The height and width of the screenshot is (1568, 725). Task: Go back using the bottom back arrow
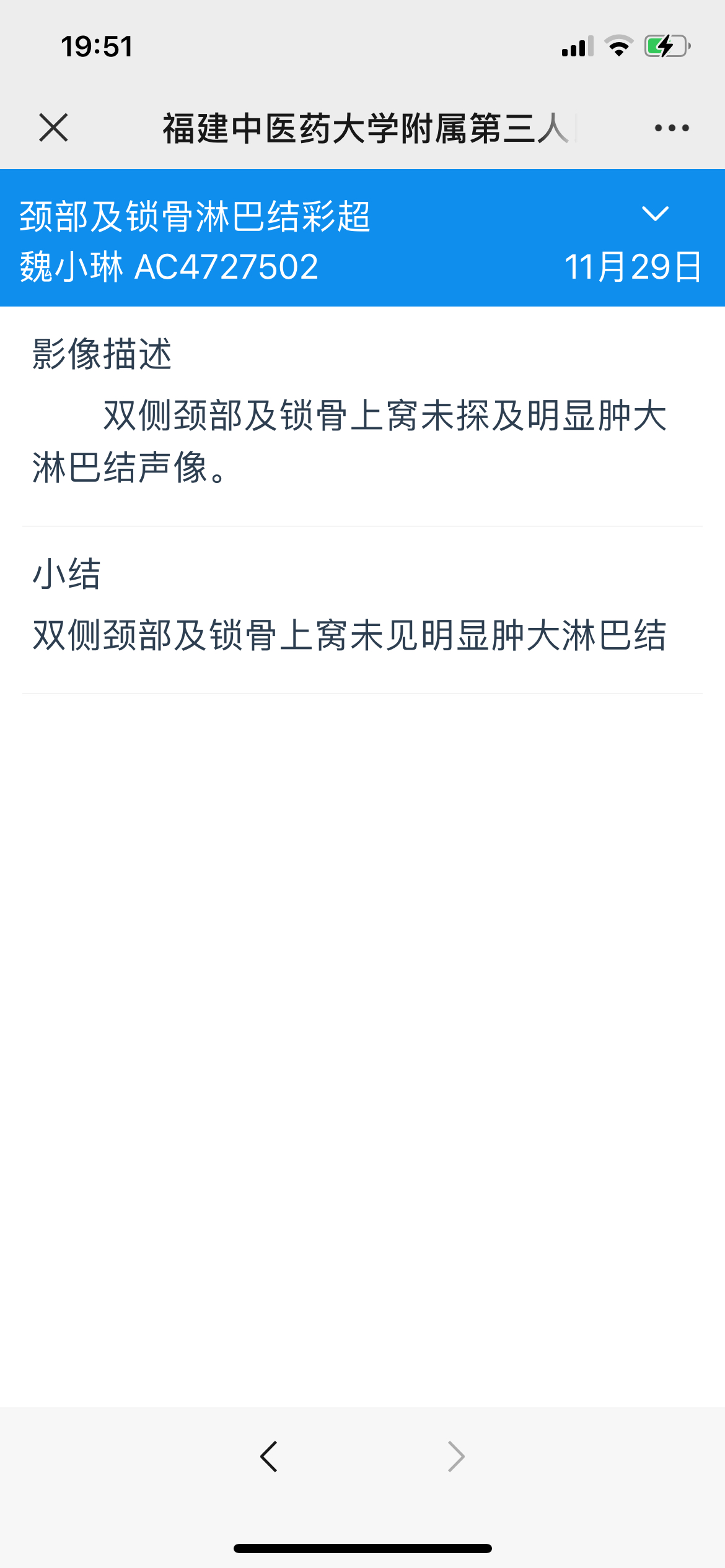269,1456
